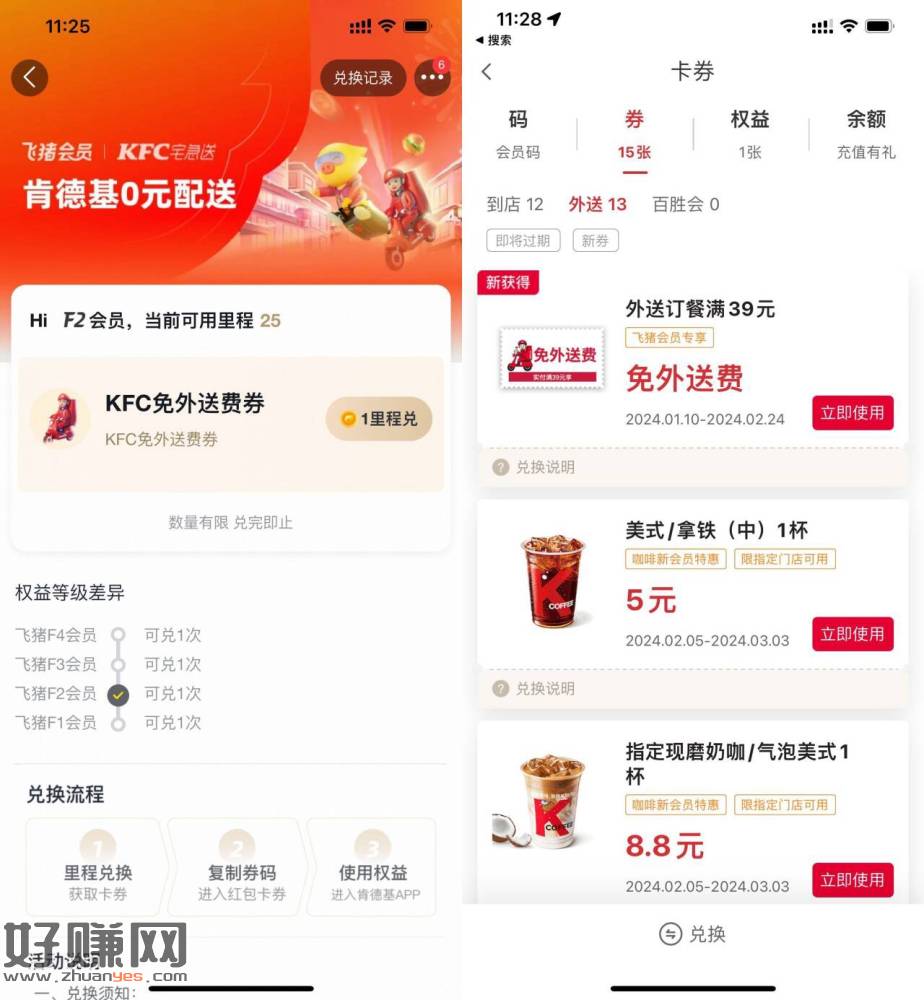Redeem KFC coupon with 1里程兑 button
The height and width of the screenshot is (1000, 924).
click(x=379, y=419)
